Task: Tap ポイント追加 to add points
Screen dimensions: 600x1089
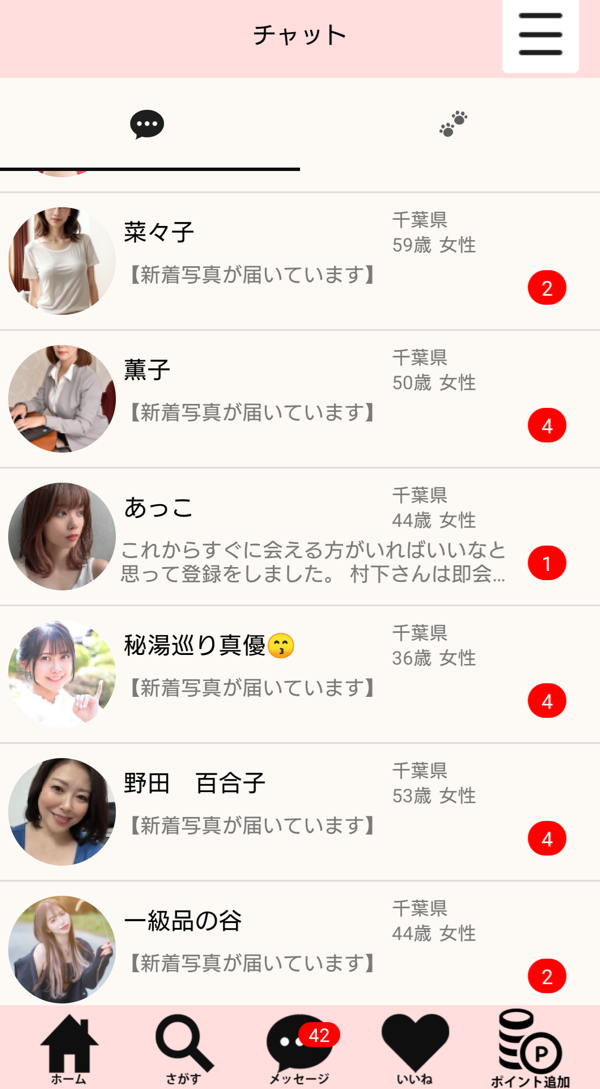Action: pyautogui.click(x=530, y=1048)
